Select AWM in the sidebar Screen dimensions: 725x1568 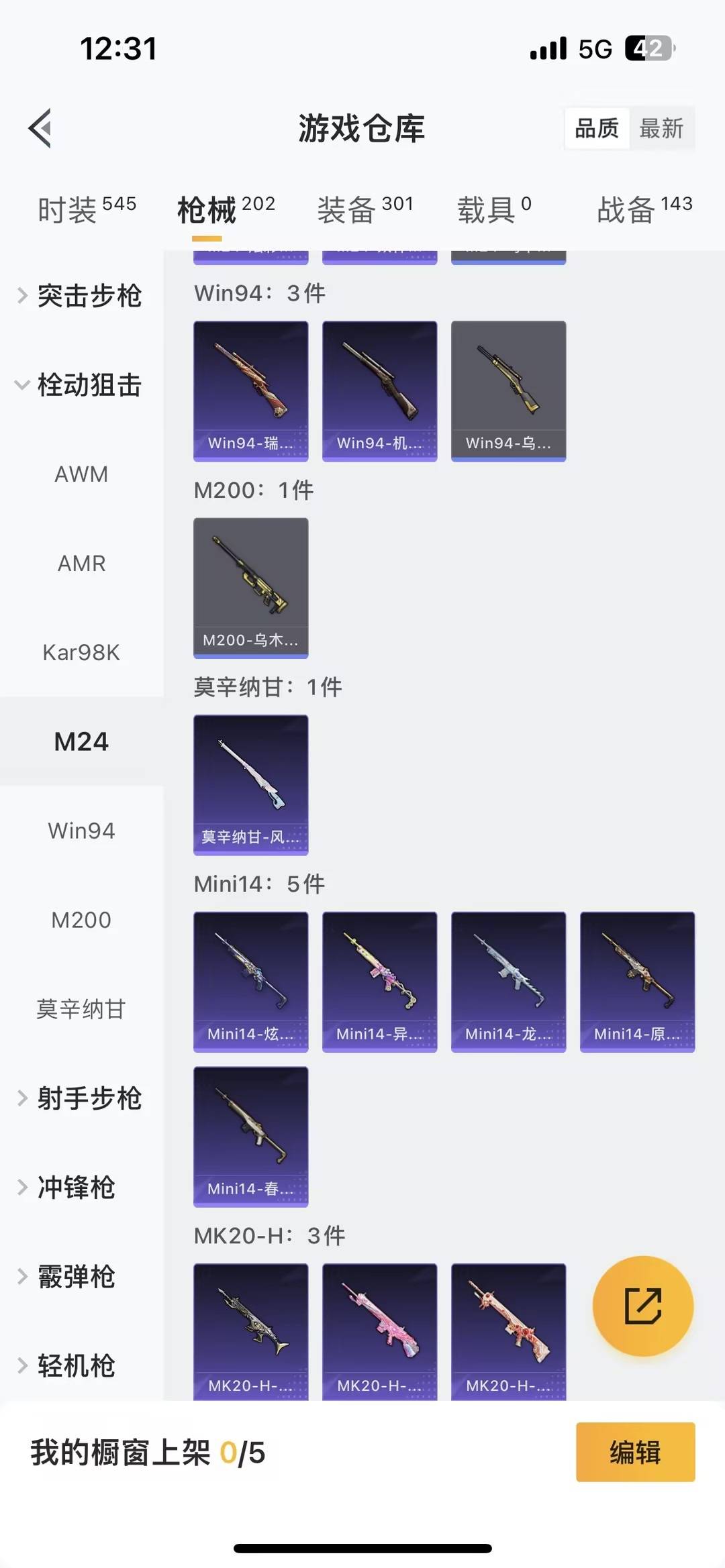click(81, 474)
